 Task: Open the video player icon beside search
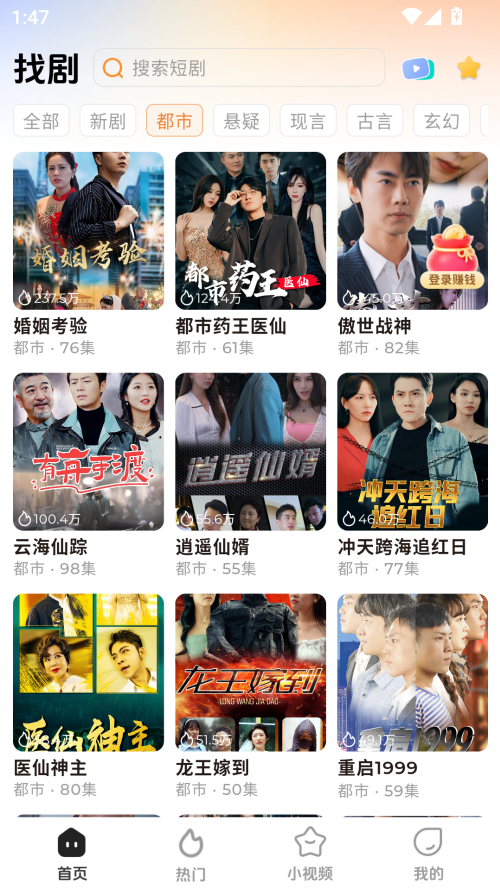418,69
